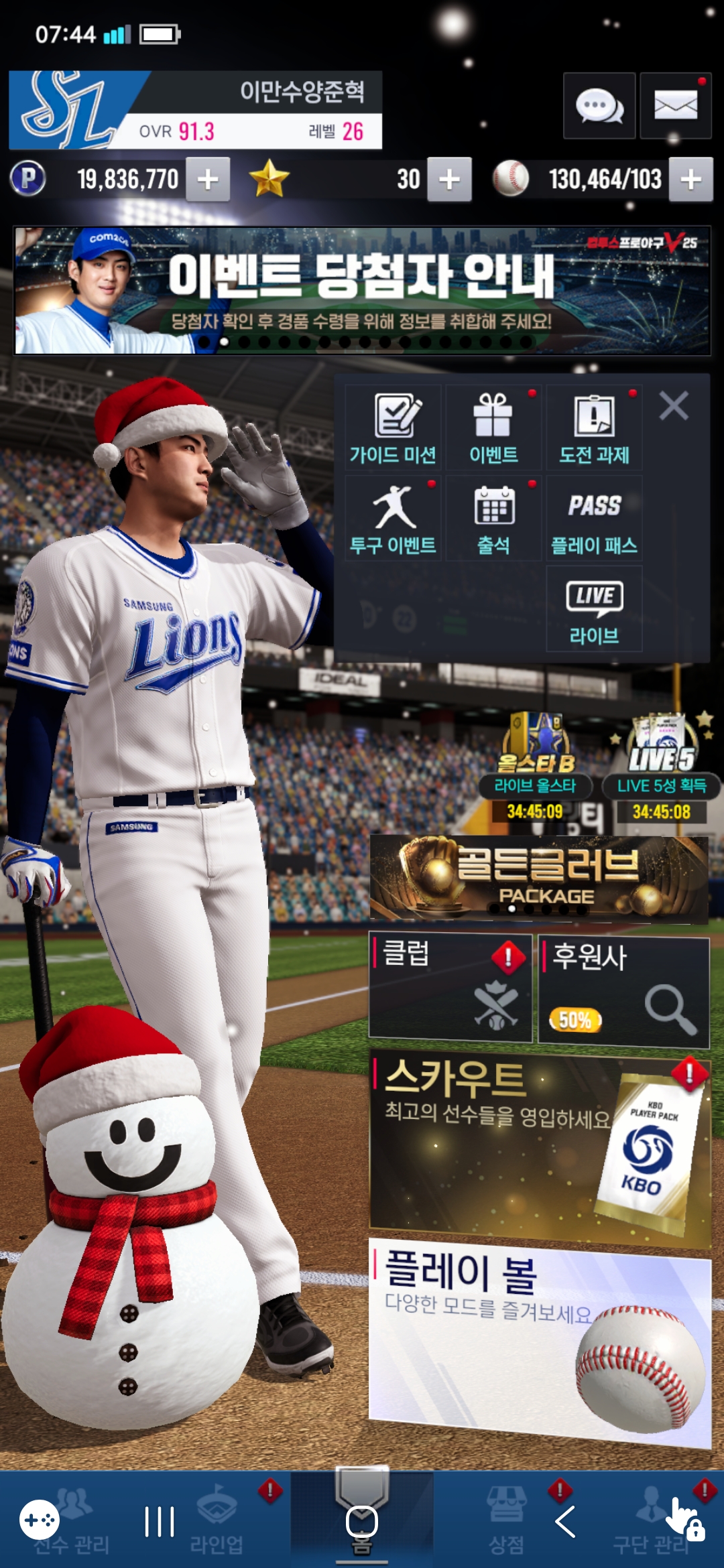
Task: Open the 라이브 menu item
Action: click(594, 609)
